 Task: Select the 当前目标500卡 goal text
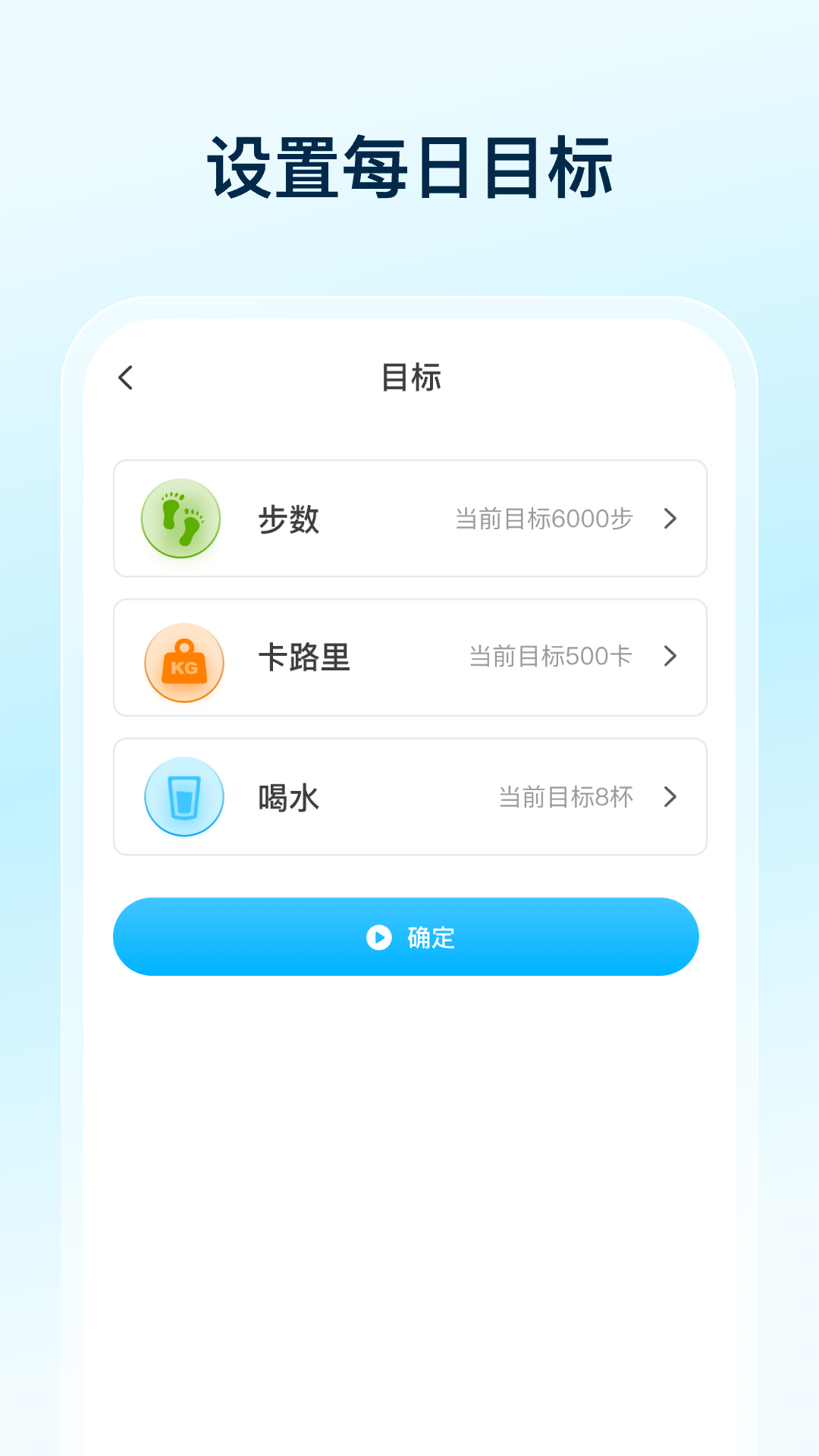coord(550,657)
